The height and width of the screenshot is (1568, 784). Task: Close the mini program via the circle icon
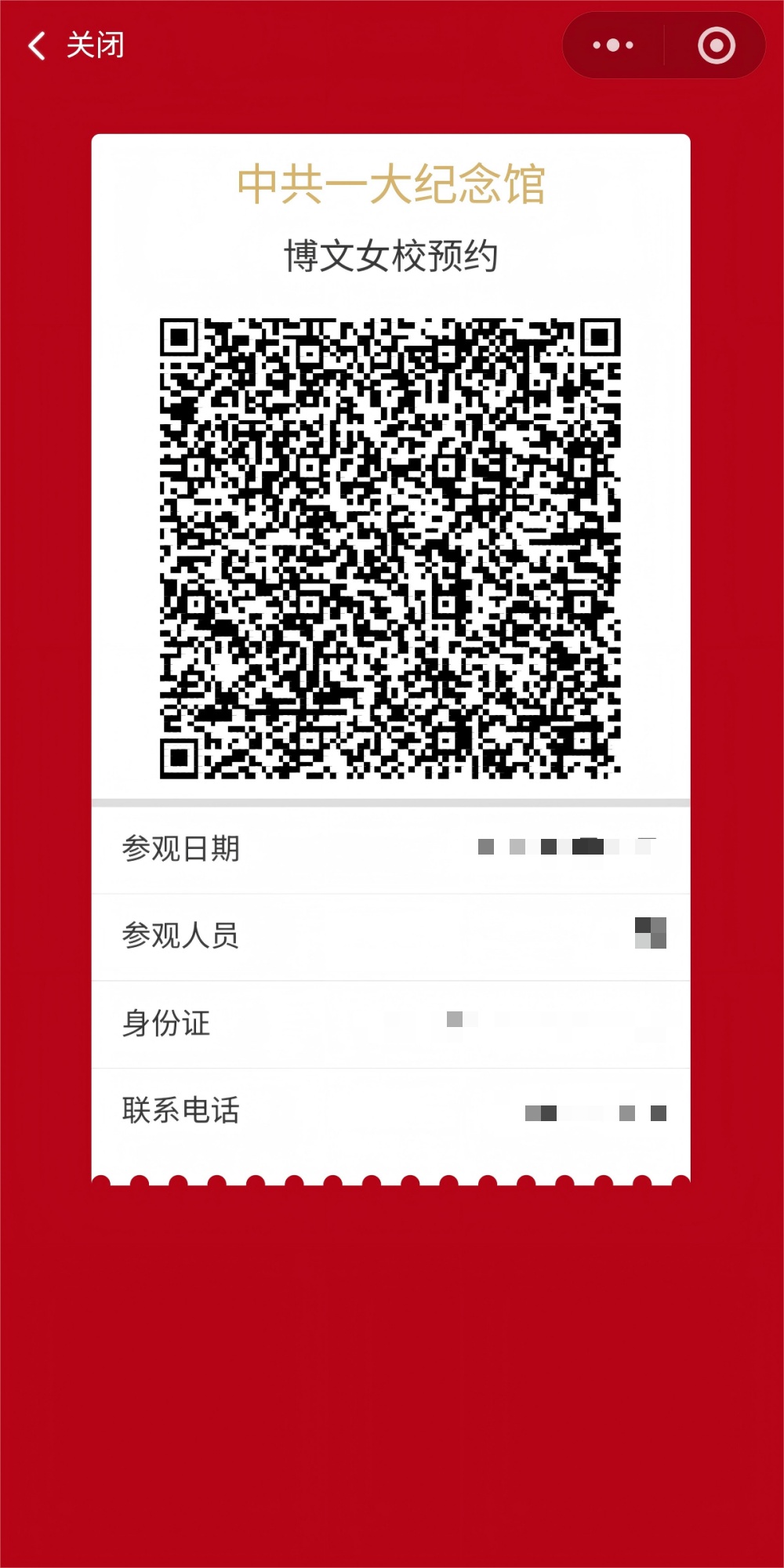click(x=716, y=45)
